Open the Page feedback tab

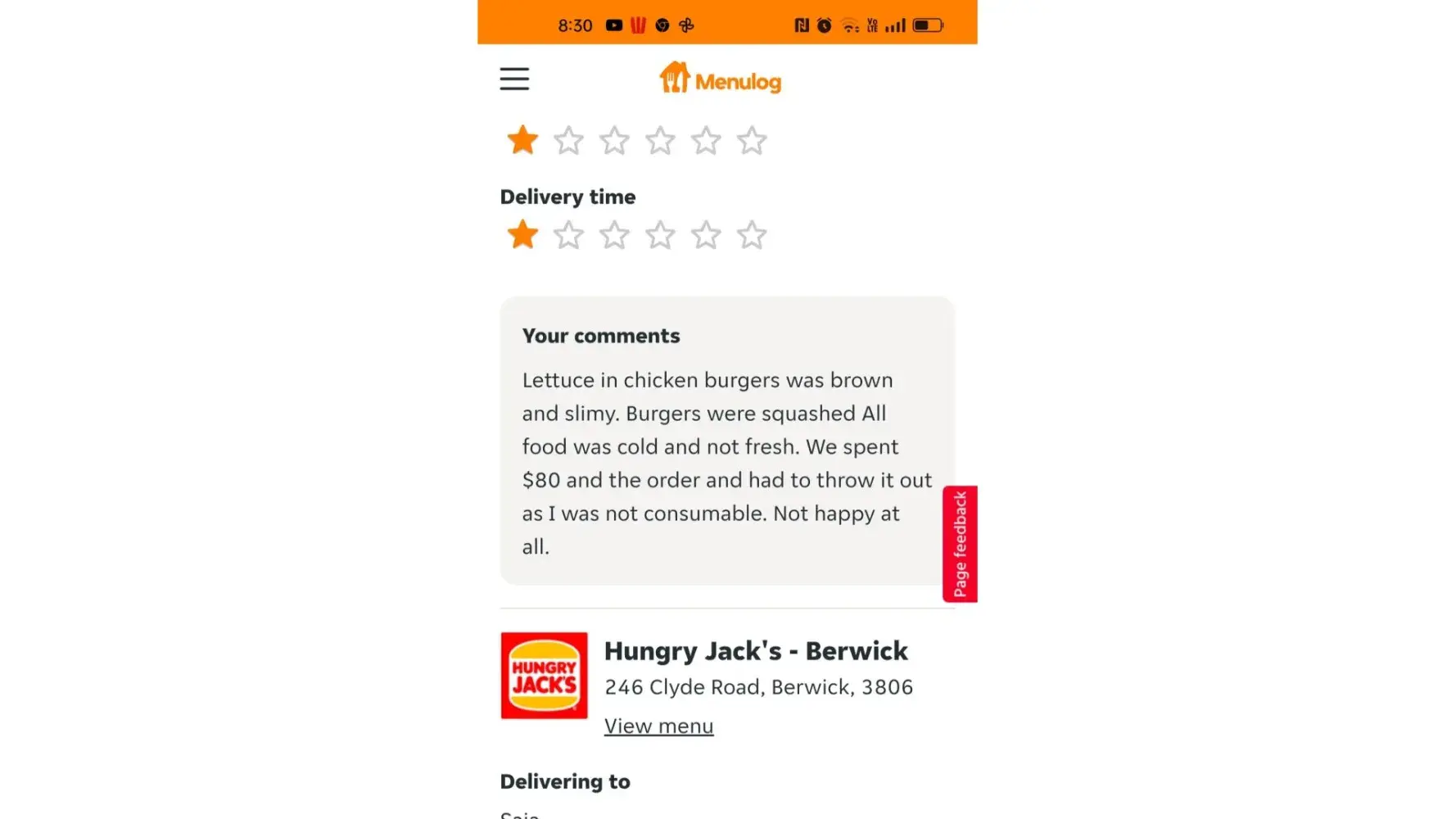(x=960, y=544)
